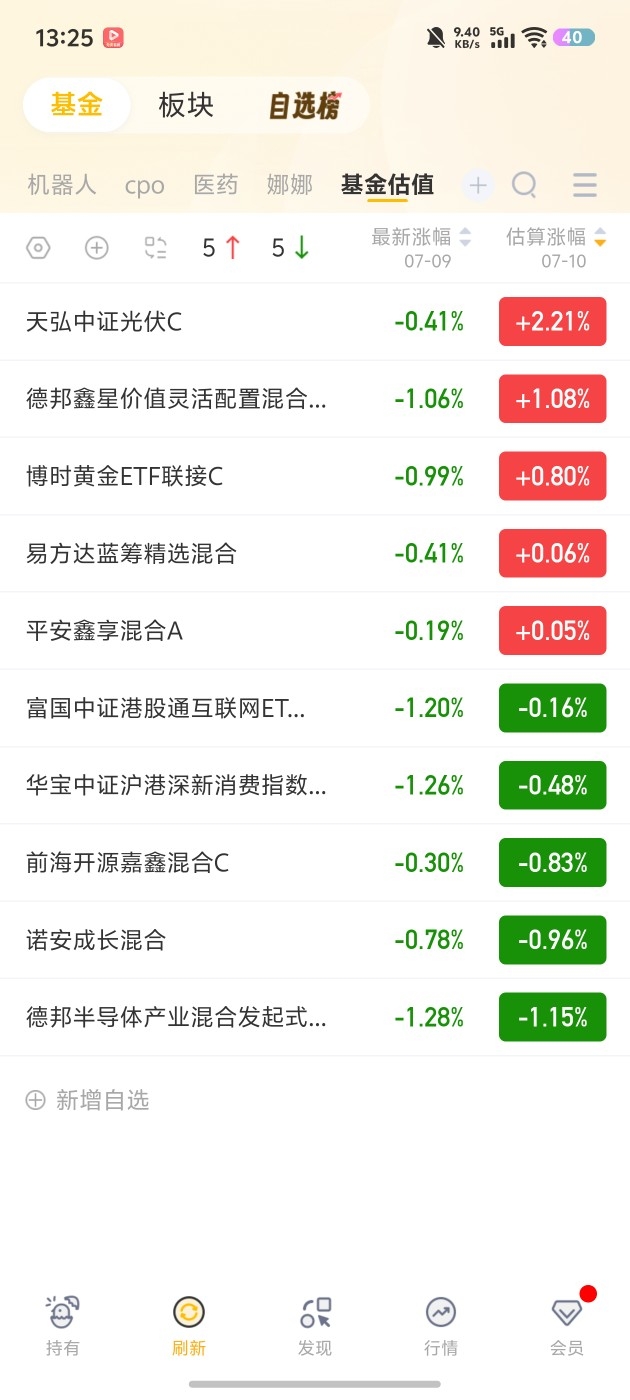The width and height of the screenshot is (630, 1400).
Task: Go to the 持有 bottom tab
Action: 62,1326
